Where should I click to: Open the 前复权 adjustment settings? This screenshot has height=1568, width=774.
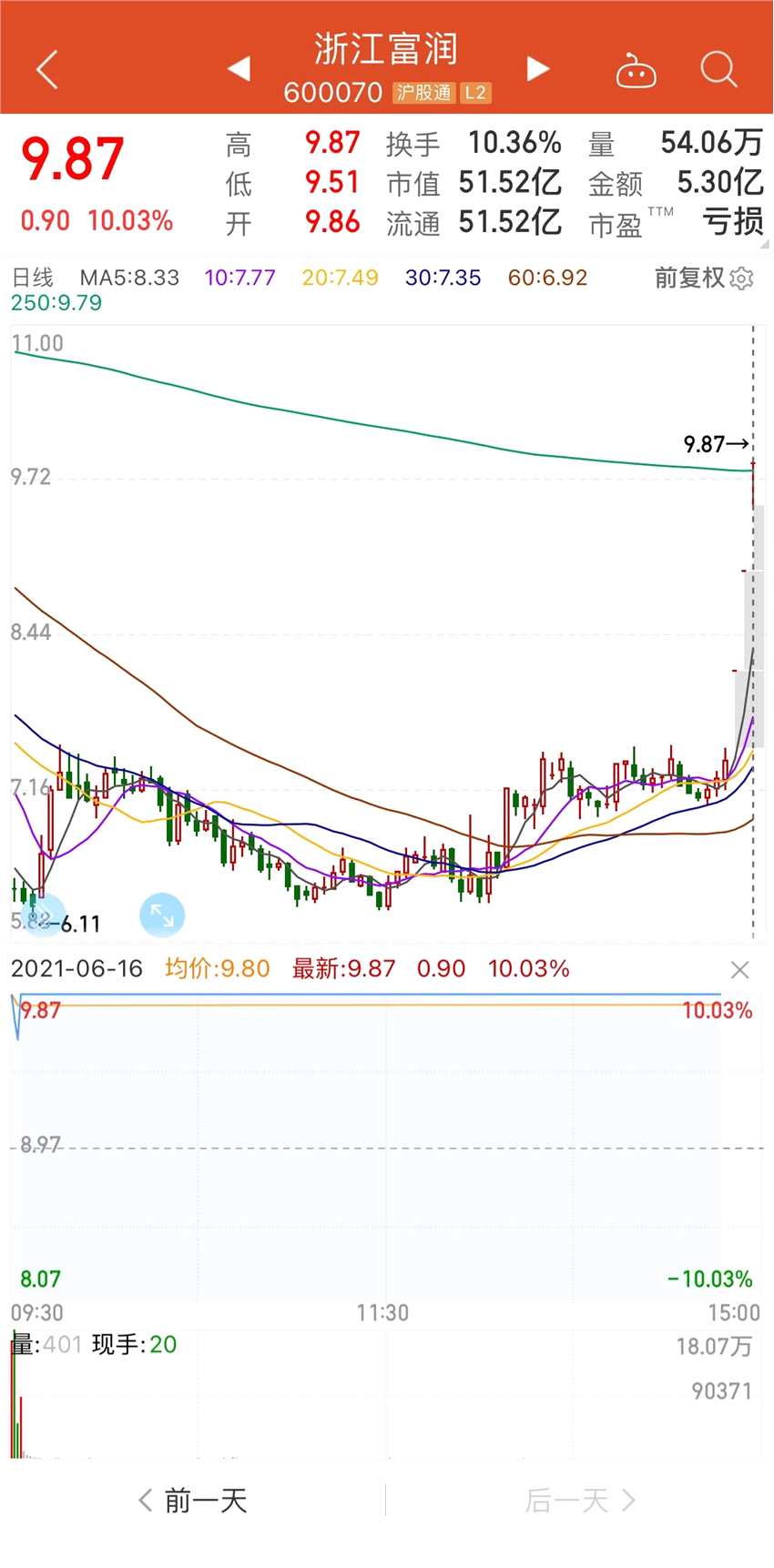pos(703,278)
